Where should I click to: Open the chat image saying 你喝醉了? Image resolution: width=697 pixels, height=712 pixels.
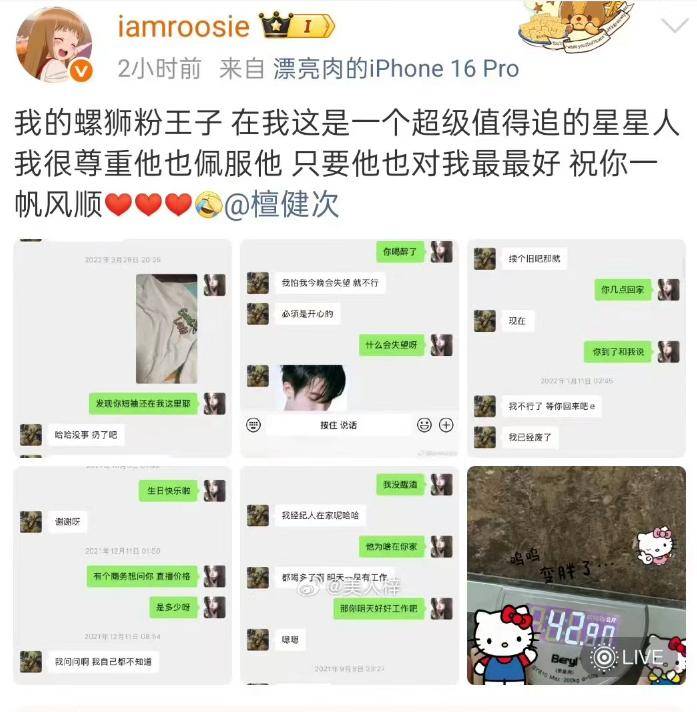tap(350, 348)
